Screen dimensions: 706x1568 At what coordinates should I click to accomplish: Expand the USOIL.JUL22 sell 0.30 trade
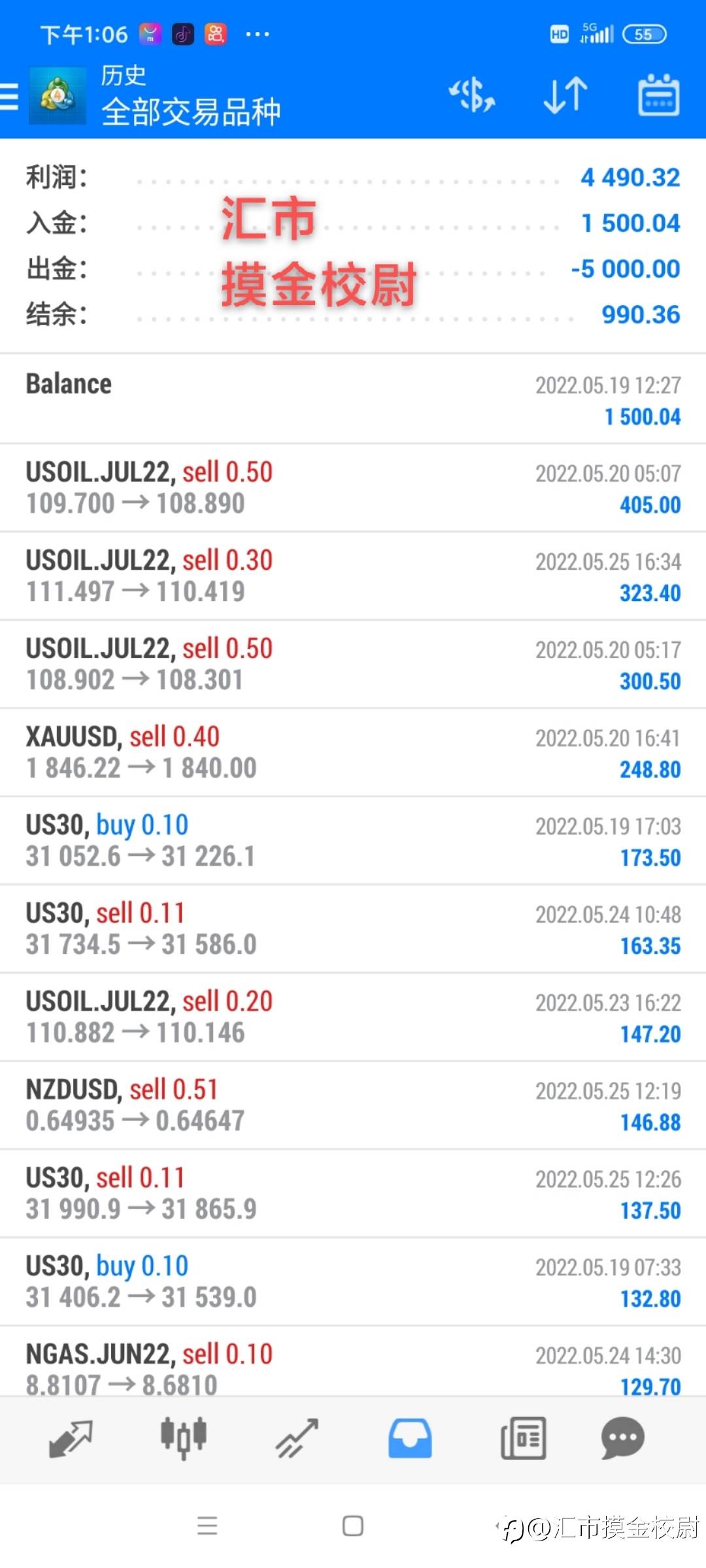pyautogui.click(x=353, y=576)
